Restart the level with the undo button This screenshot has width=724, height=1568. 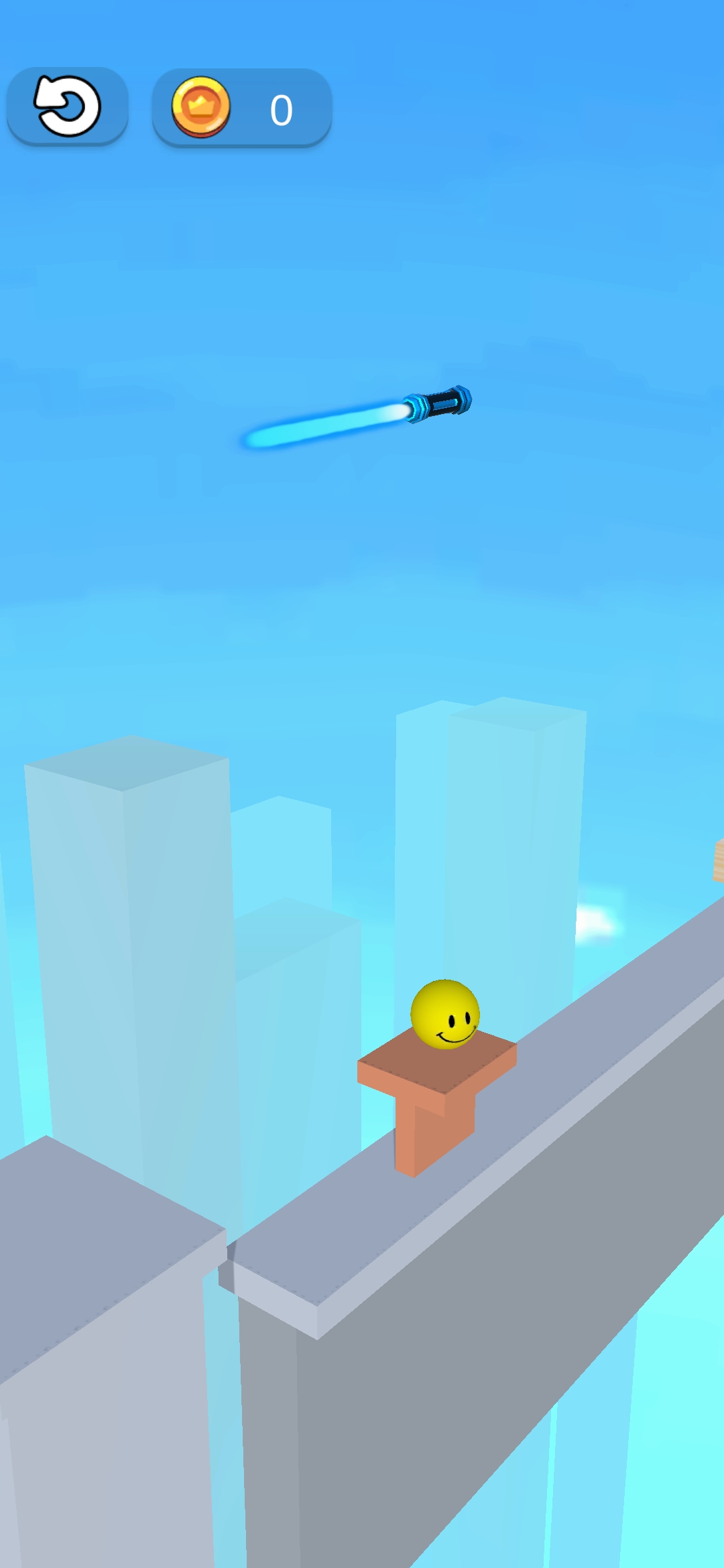pos(67,106)
